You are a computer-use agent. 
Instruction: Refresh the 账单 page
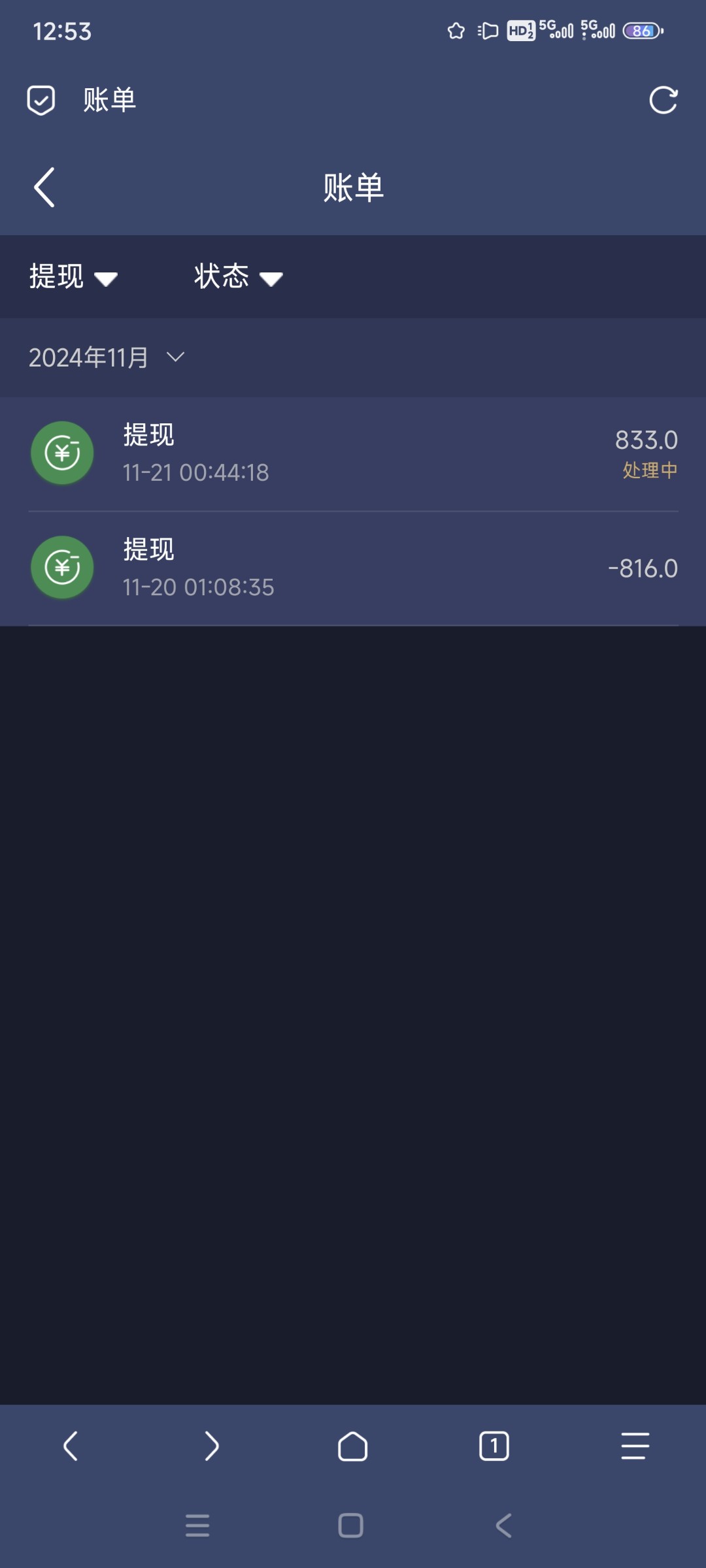coord(663,101)
